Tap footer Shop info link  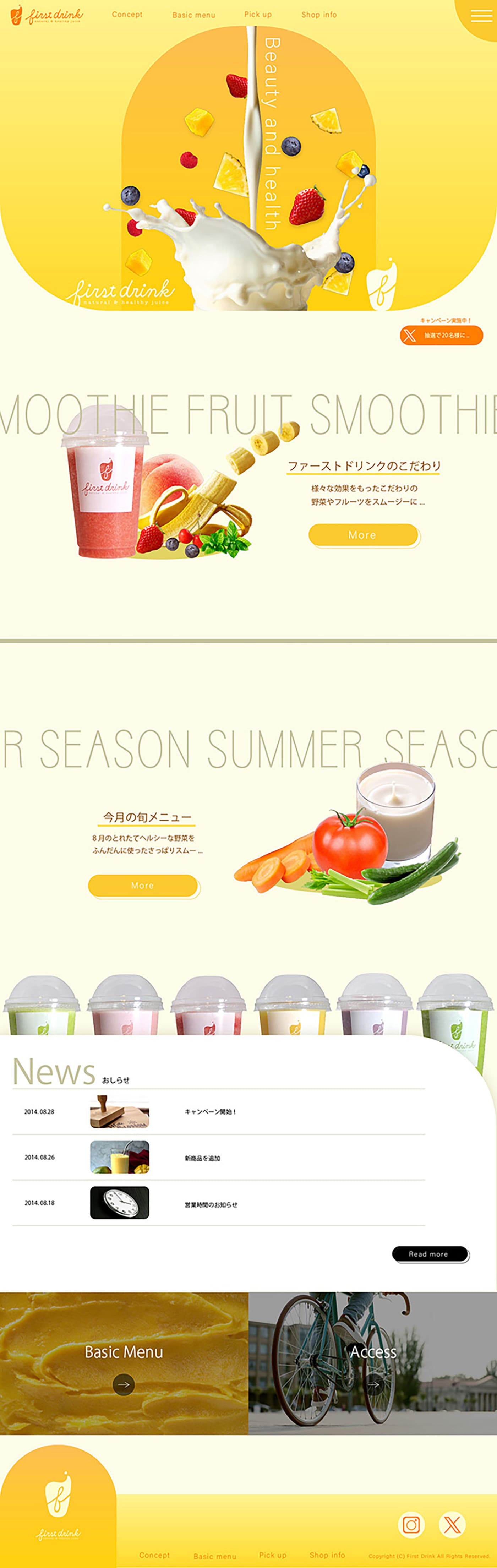327,1555
